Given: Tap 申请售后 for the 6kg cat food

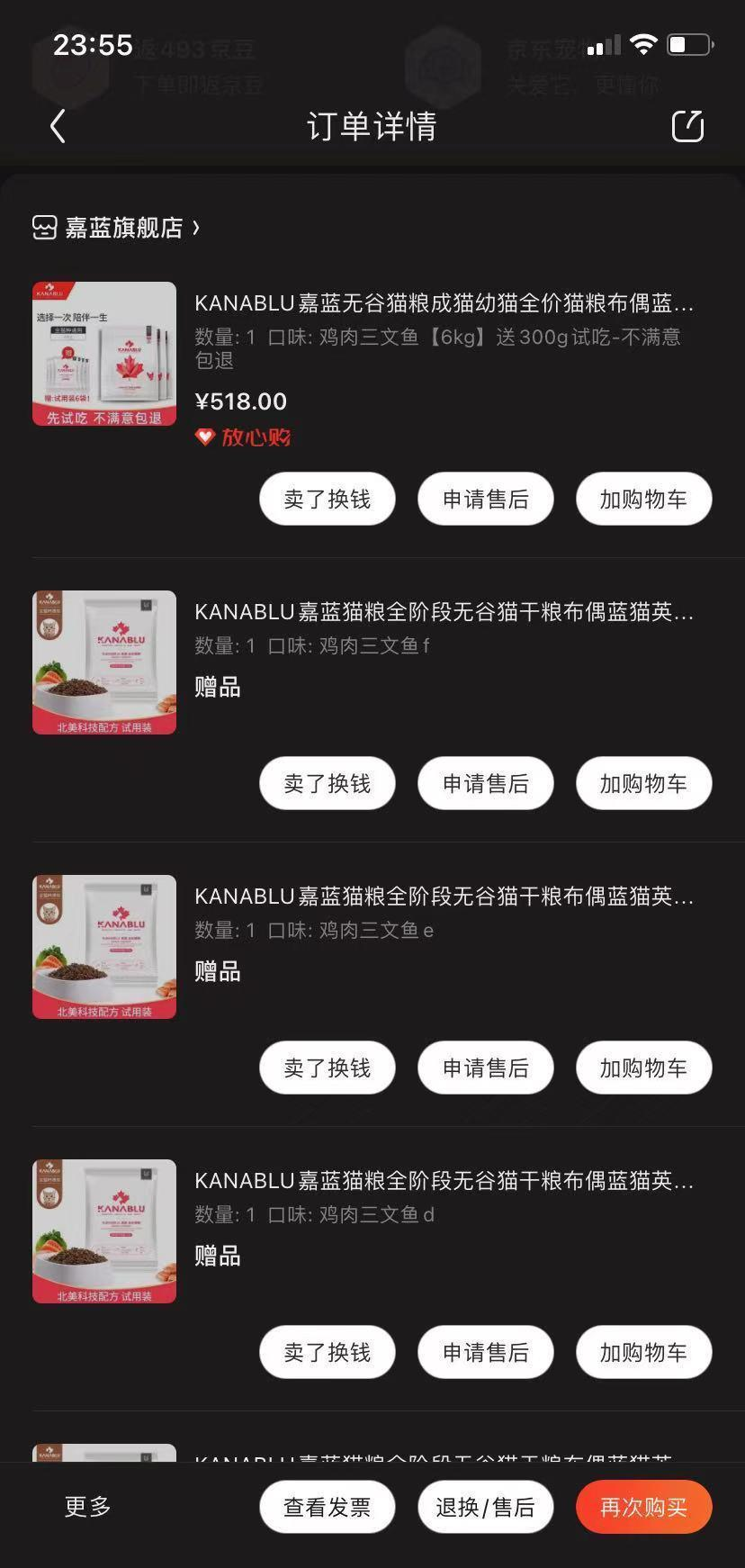Looking at the screenshot, I should click(486, 500).
